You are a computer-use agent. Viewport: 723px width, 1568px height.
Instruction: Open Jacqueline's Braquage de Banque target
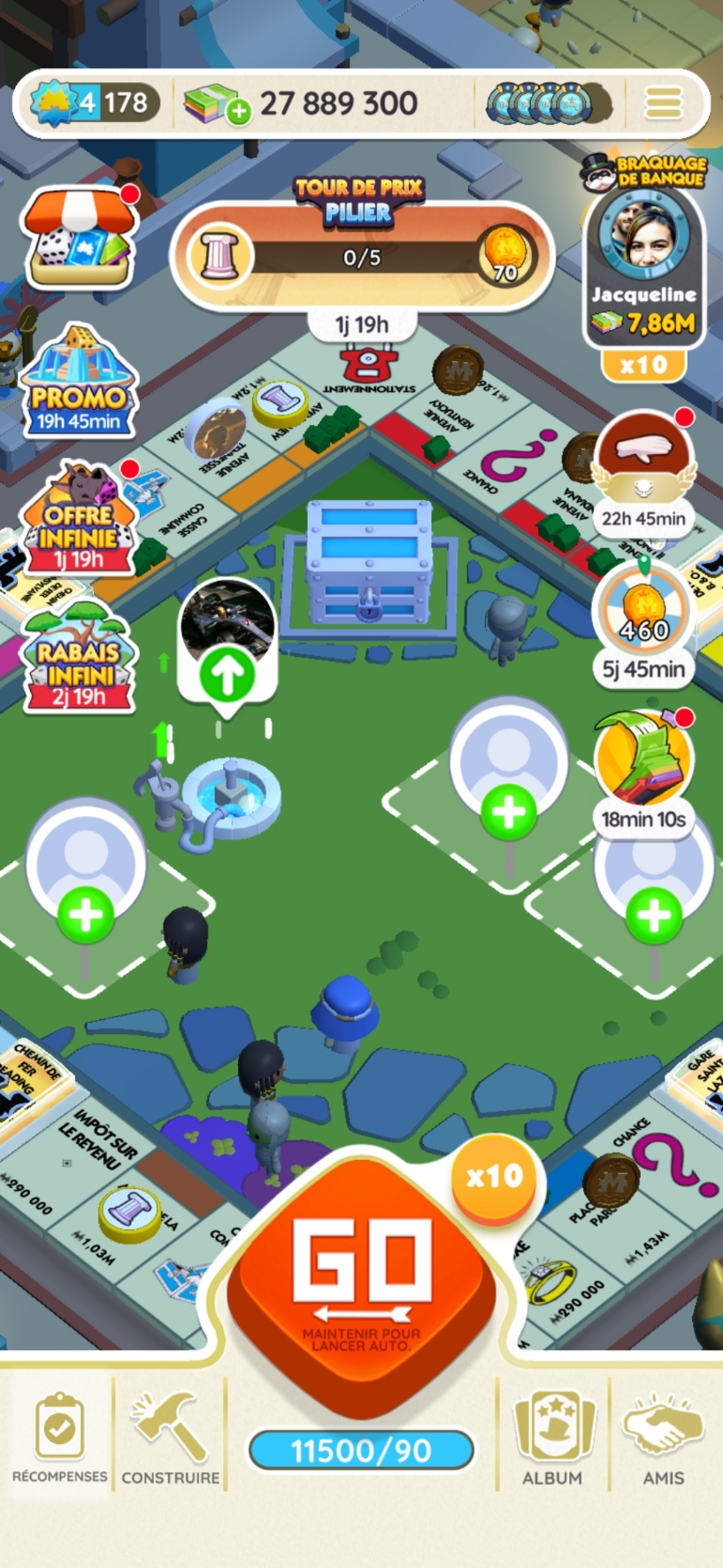(x=643, y=266)
